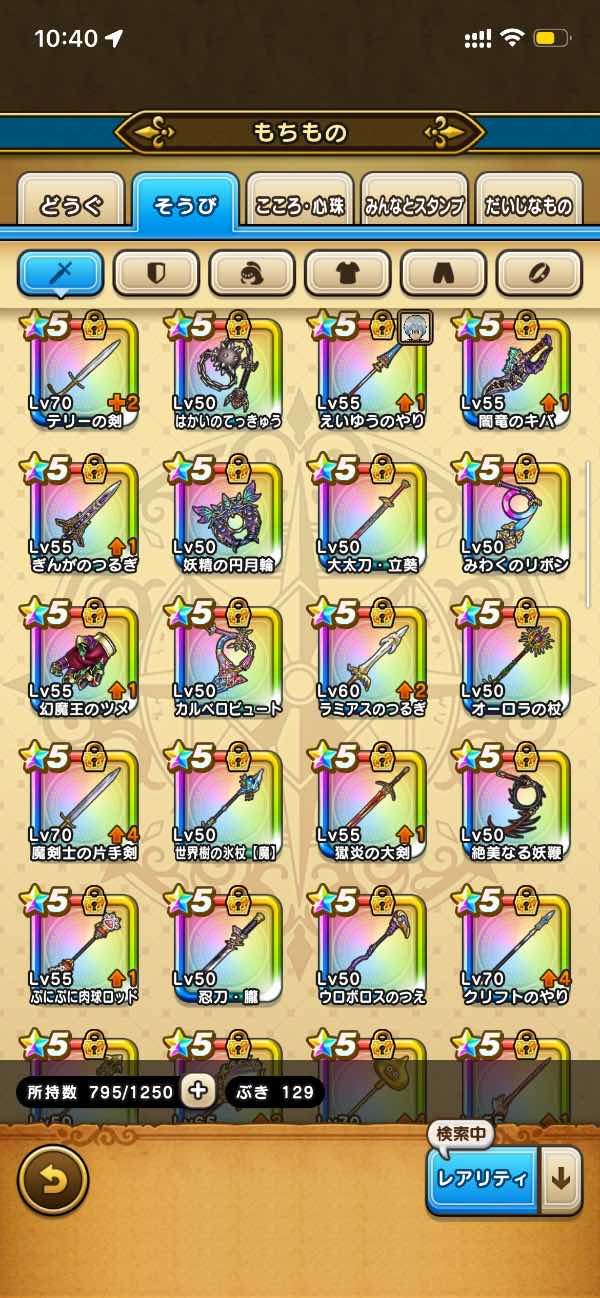Switch to the どうぐ tab
Viewport: 600px width, 1298px height.
point(71,204)
